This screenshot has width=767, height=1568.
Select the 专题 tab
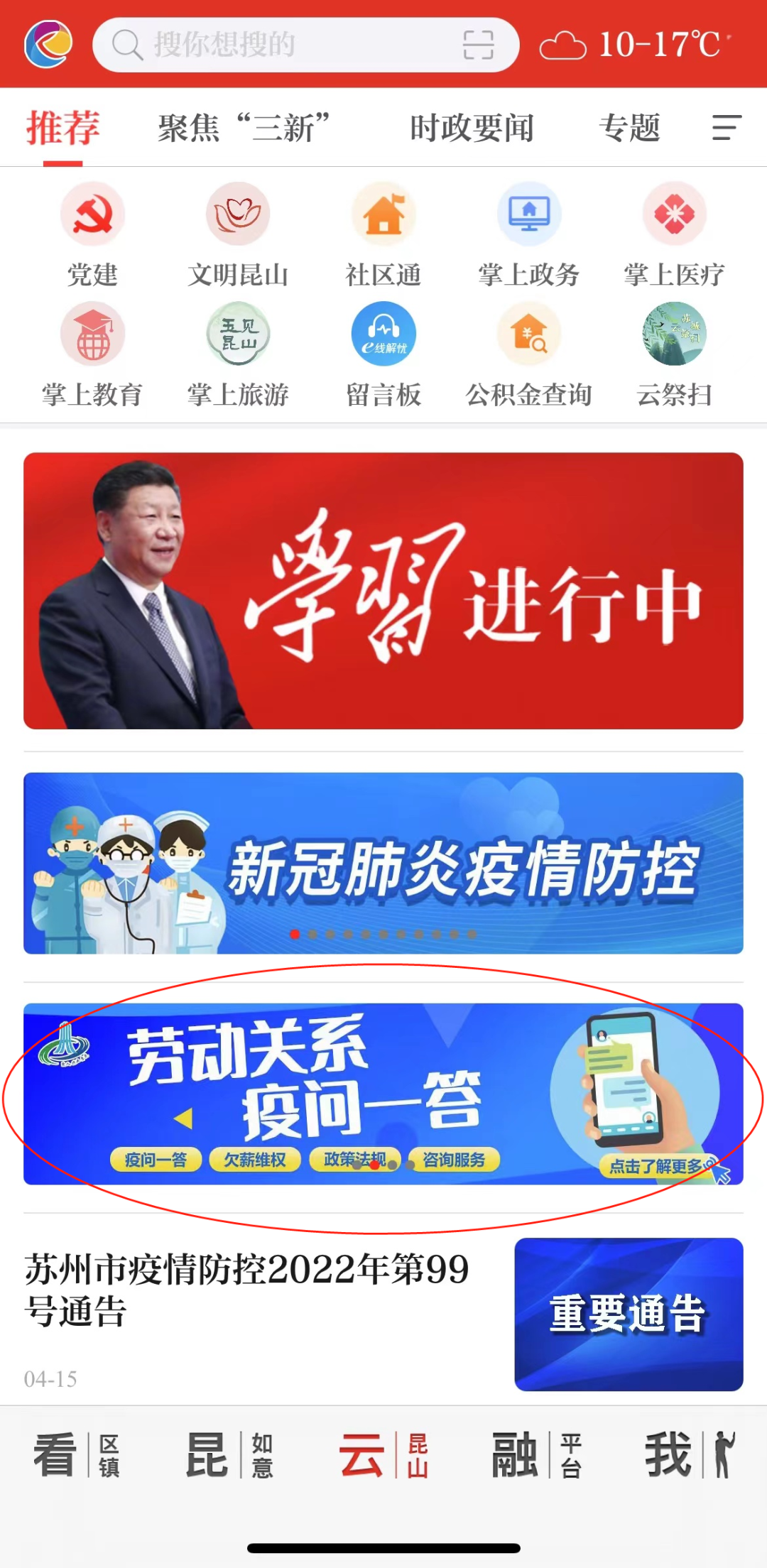coord(629,129)
